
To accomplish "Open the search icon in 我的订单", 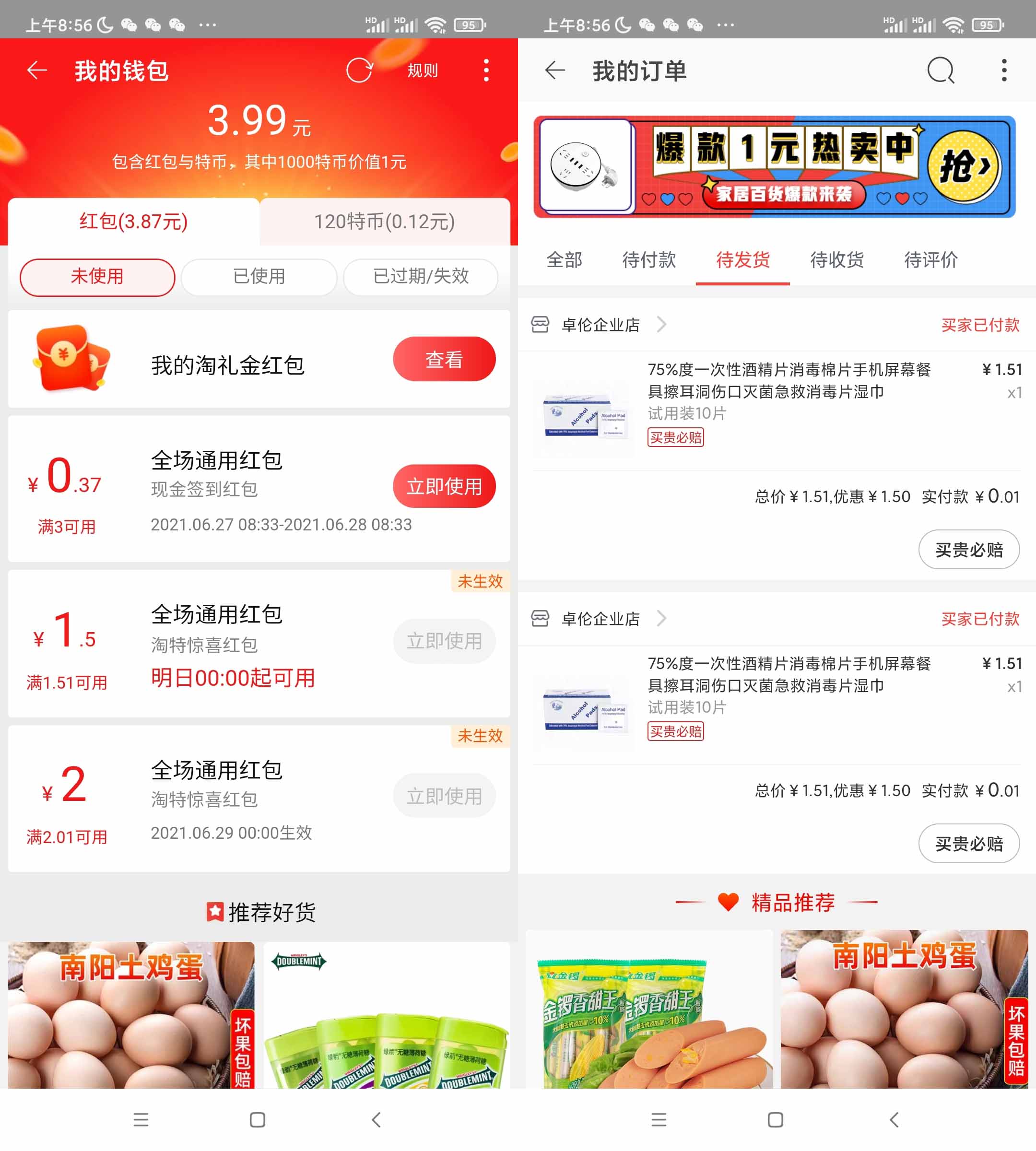I will tap(941, 70).
